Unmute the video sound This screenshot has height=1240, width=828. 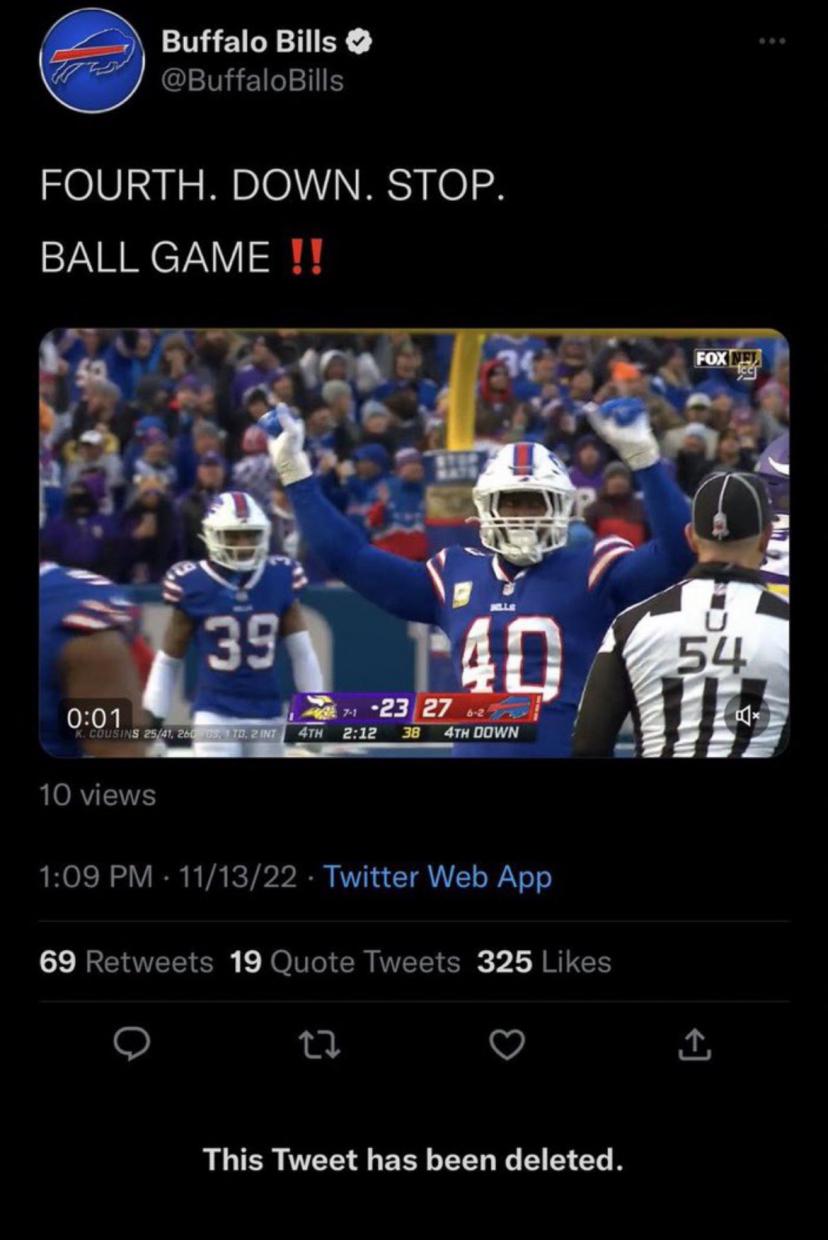coord(747,715)
